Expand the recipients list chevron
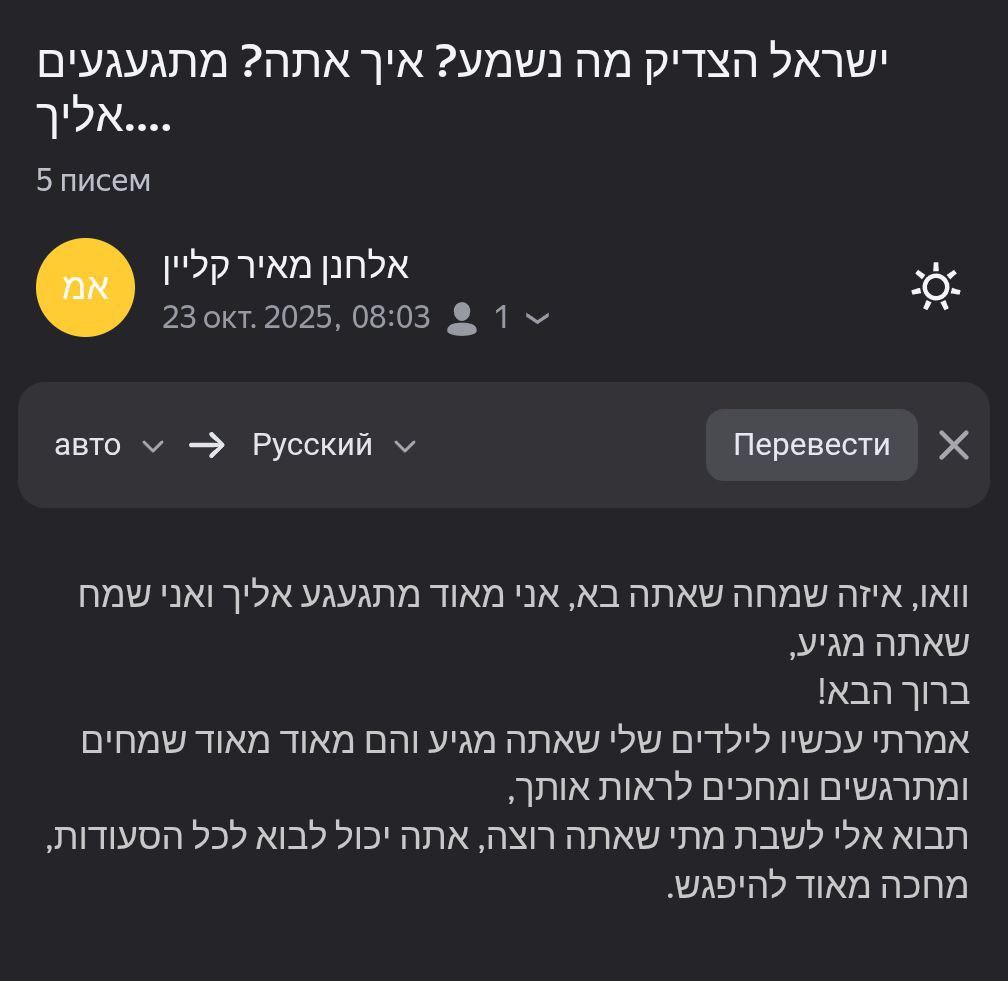 point(537,319)
